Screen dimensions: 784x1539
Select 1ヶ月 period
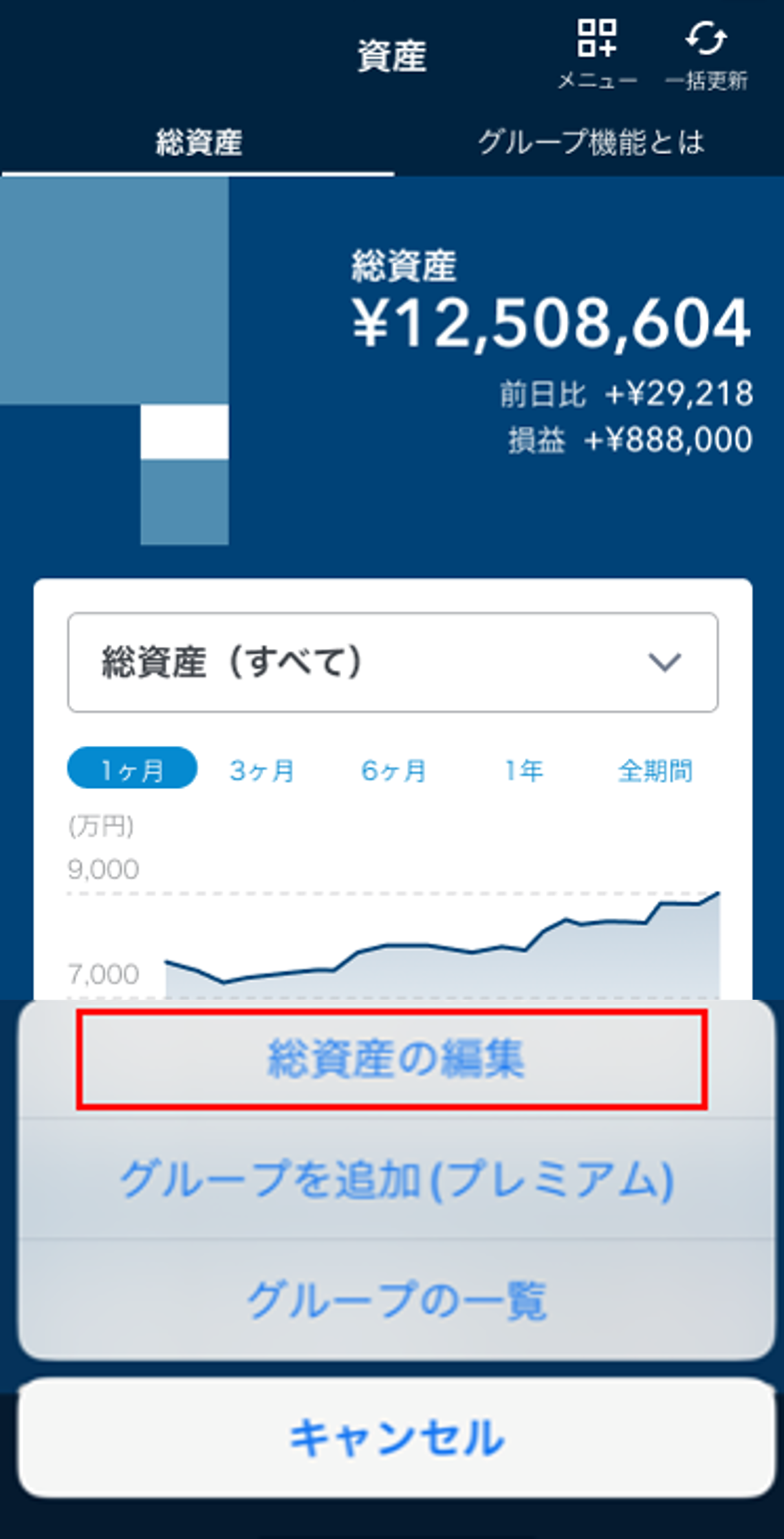click(132, 768)
